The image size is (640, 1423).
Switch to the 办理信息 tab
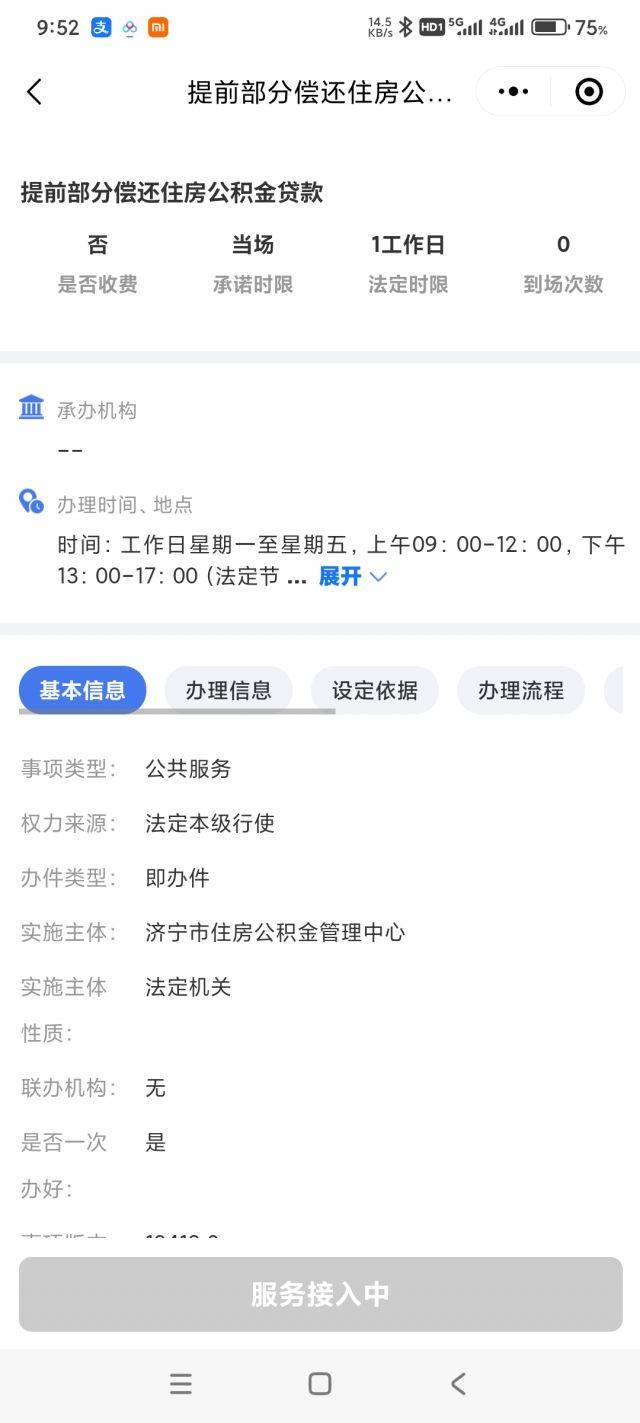coord(228,690)
